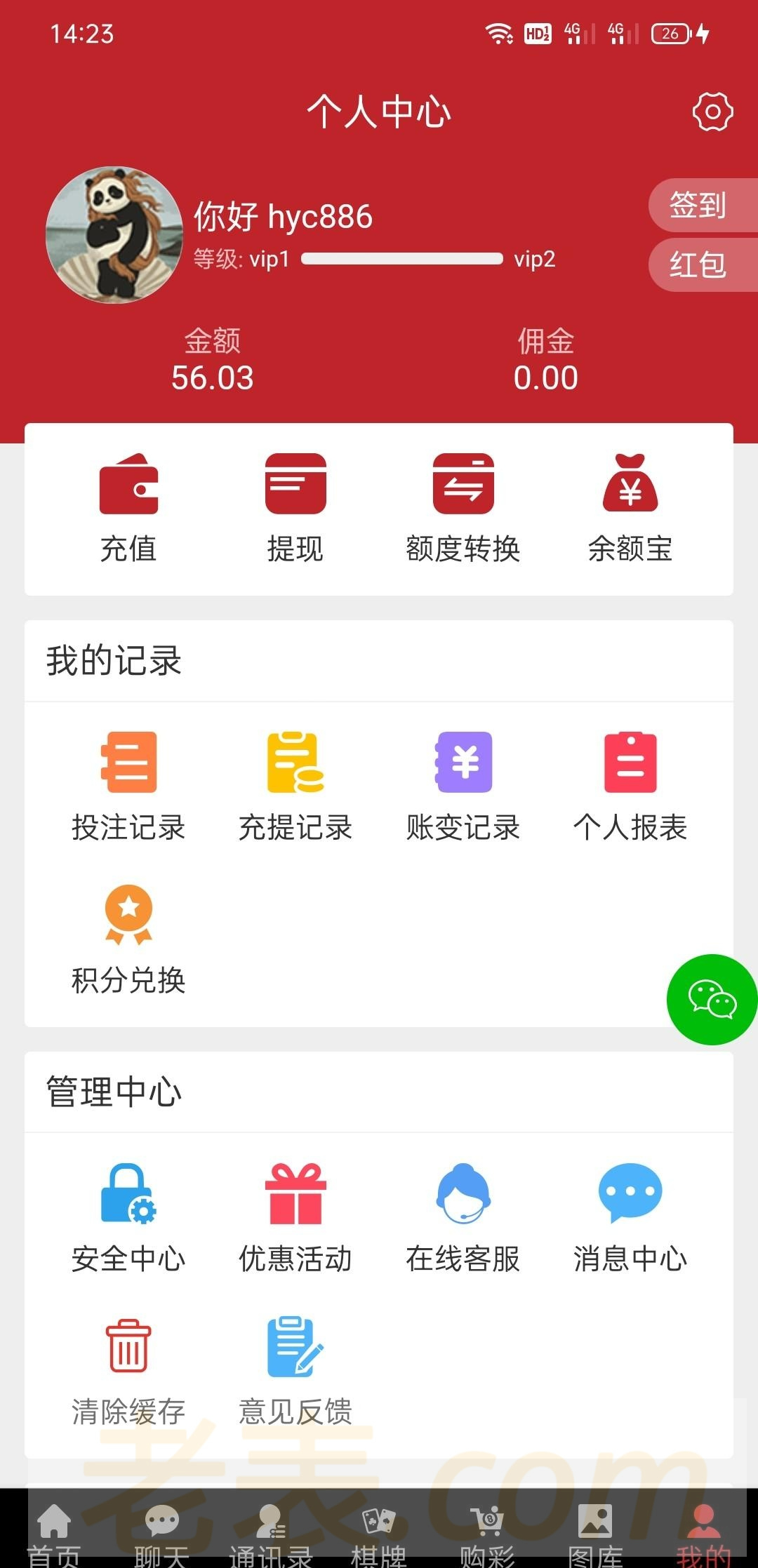Open the 余额宝 option
Image resolution: width=758 pixels, height=1568 pixels.
click(x=630, y=507)
